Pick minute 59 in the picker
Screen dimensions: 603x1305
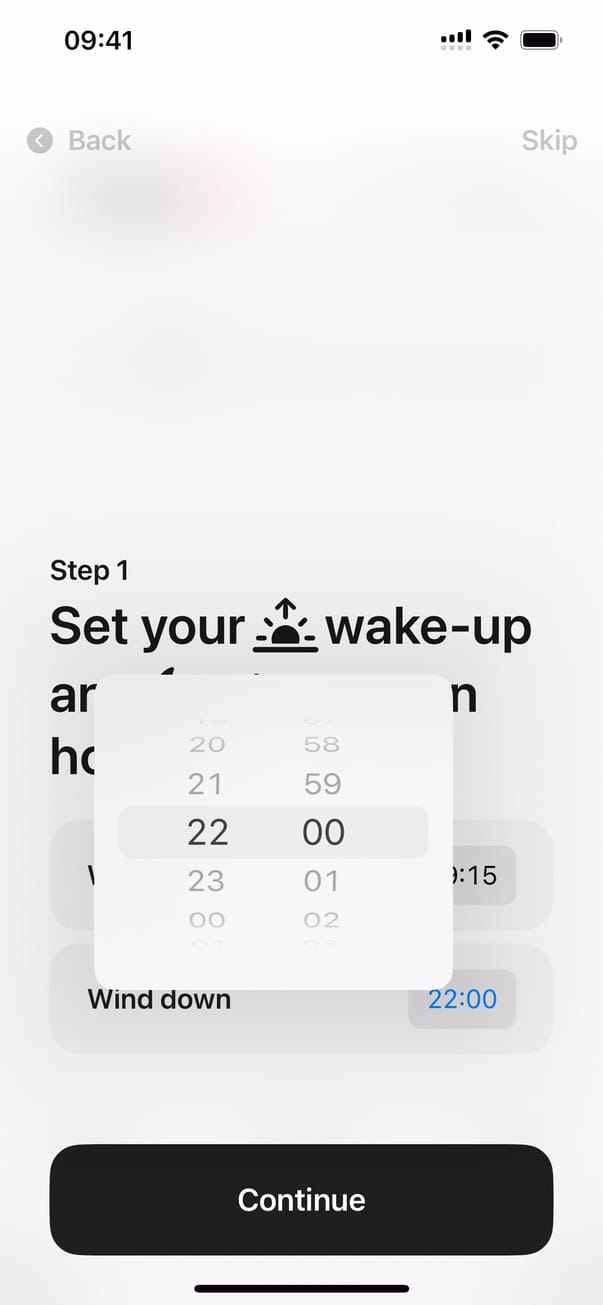pos(322,784)
